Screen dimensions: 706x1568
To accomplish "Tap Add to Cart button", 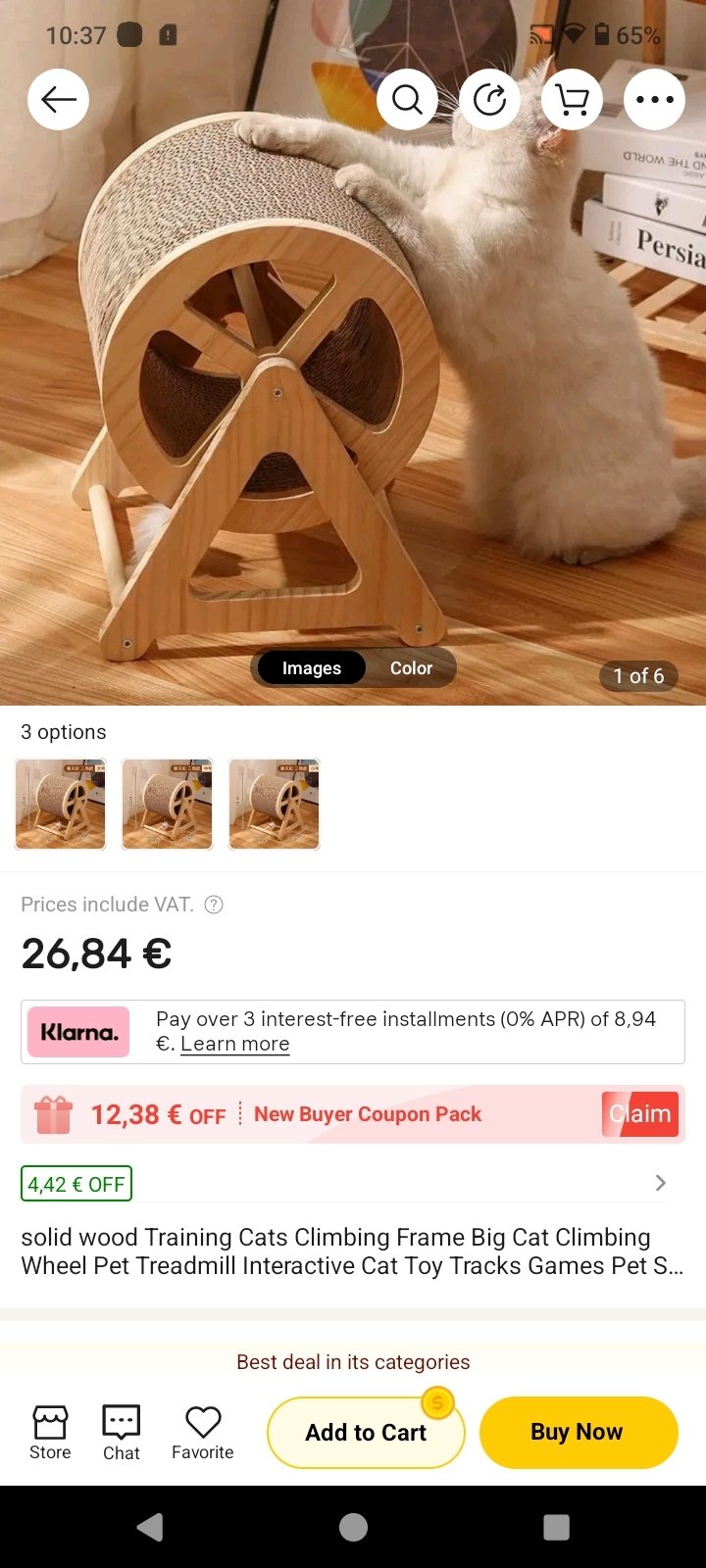I will 366,1432.
